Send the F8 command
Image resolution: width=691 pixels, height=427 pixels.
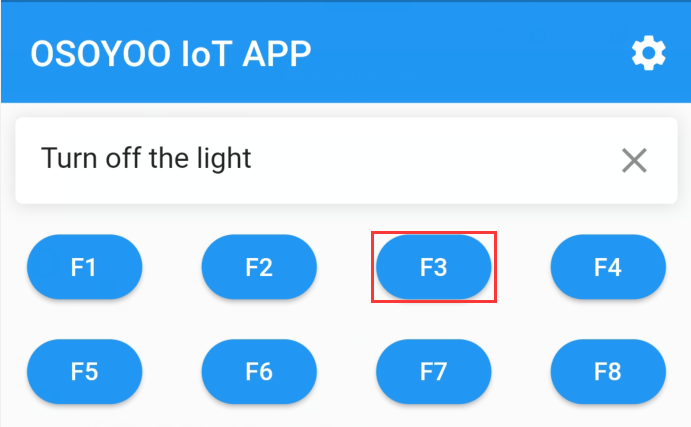608,372
